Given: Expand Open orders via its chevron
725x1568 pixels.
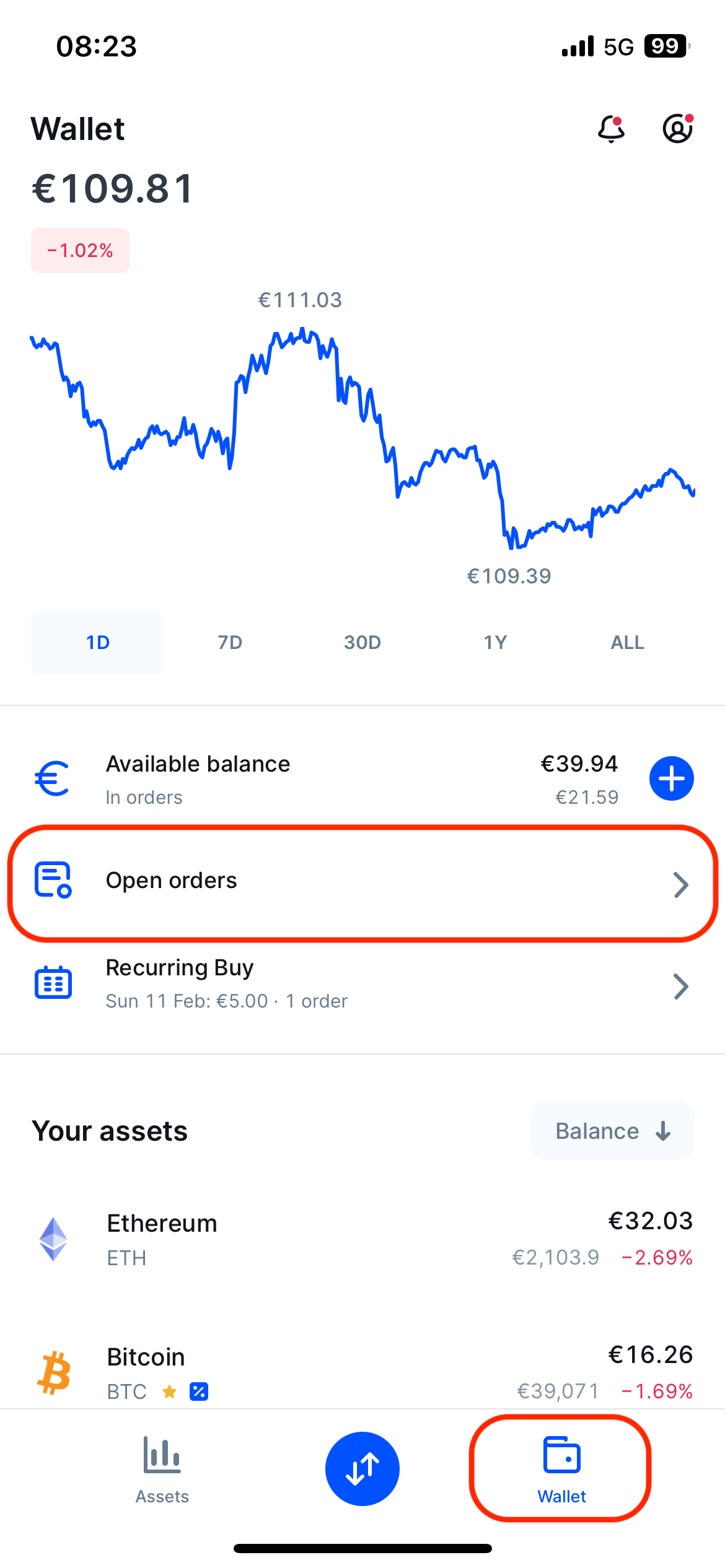Looking at the screenshot, I should (x=682, y=884).
